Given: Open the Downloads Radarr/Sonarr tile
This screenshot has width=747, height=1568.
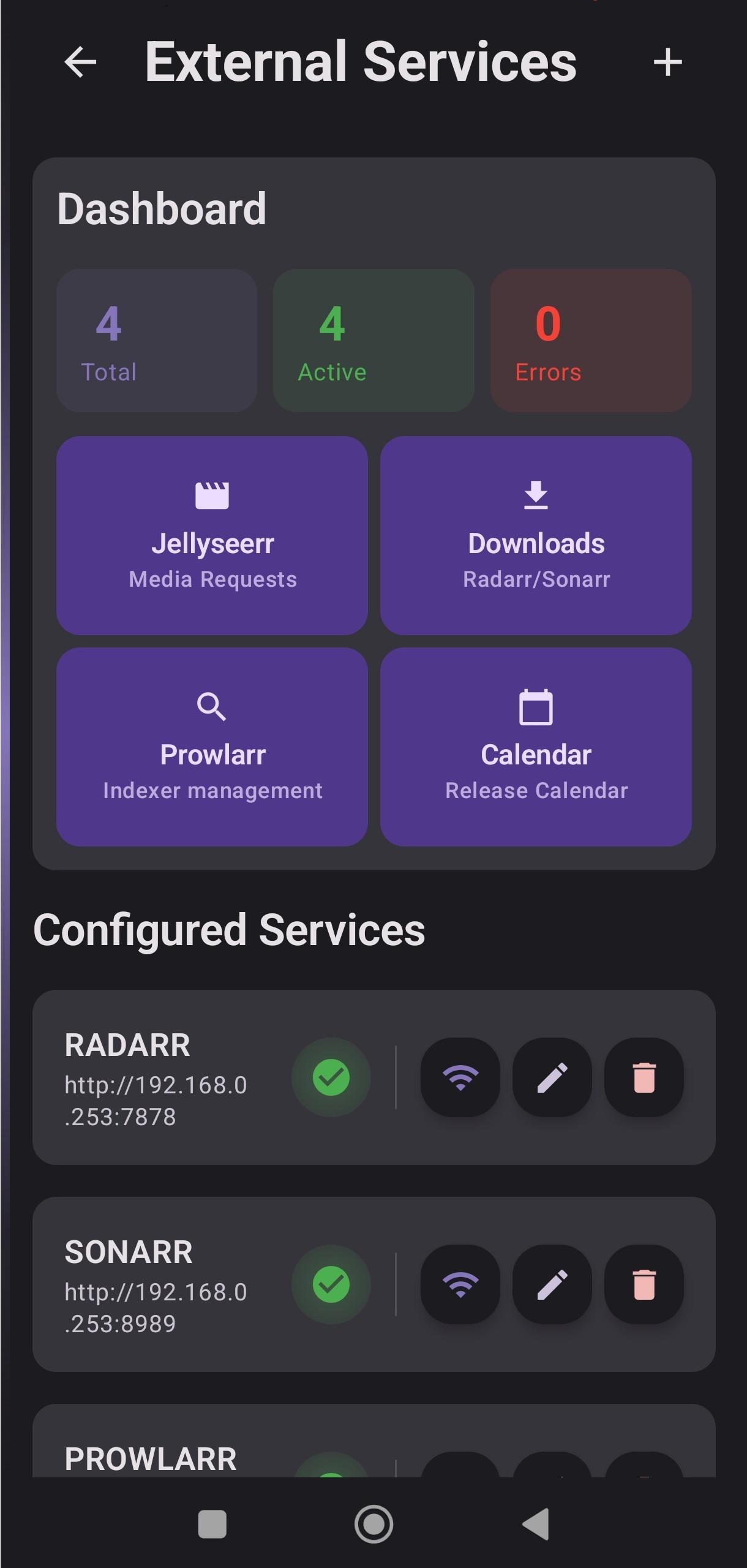Looking at the screenshot, I should tap(536, 535).
